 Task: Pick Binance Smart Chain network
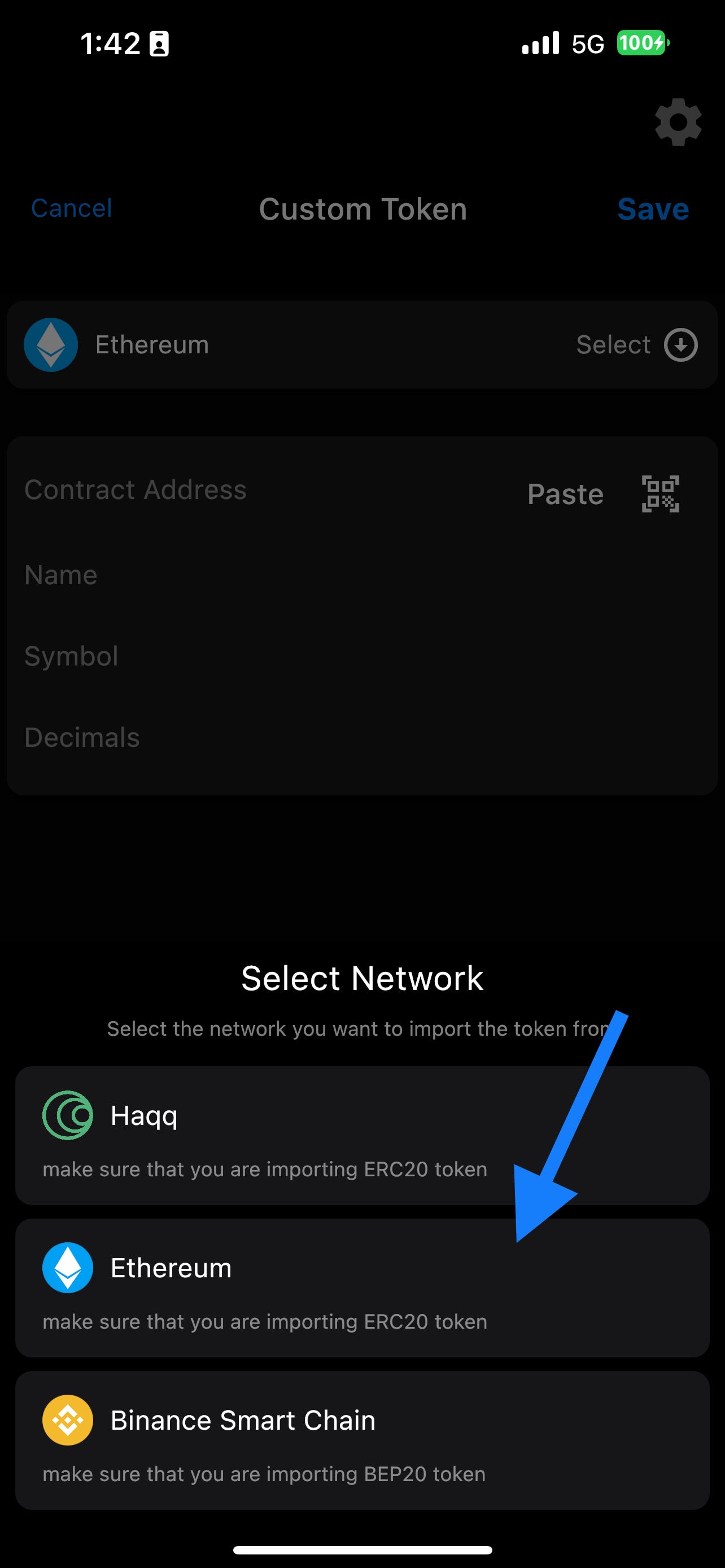point(362,1439)
